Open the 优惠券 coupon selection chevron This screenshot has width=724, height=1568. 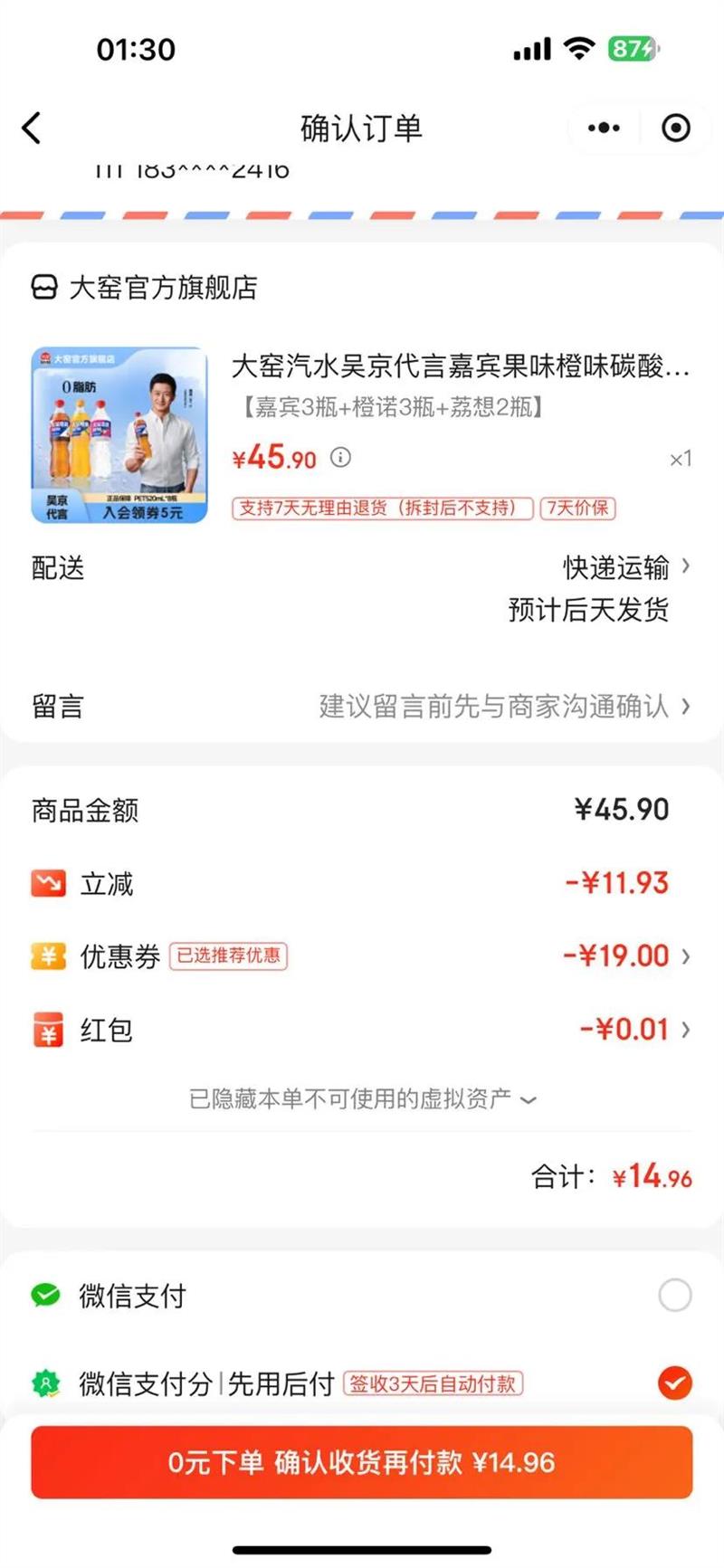[x=684, y=955]
